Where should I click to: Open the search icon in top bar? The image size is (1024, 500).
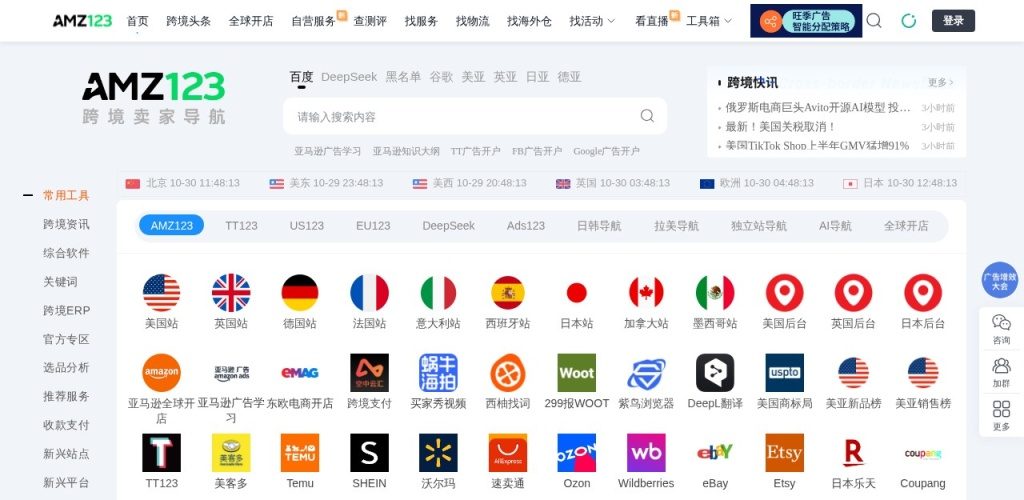874,20
